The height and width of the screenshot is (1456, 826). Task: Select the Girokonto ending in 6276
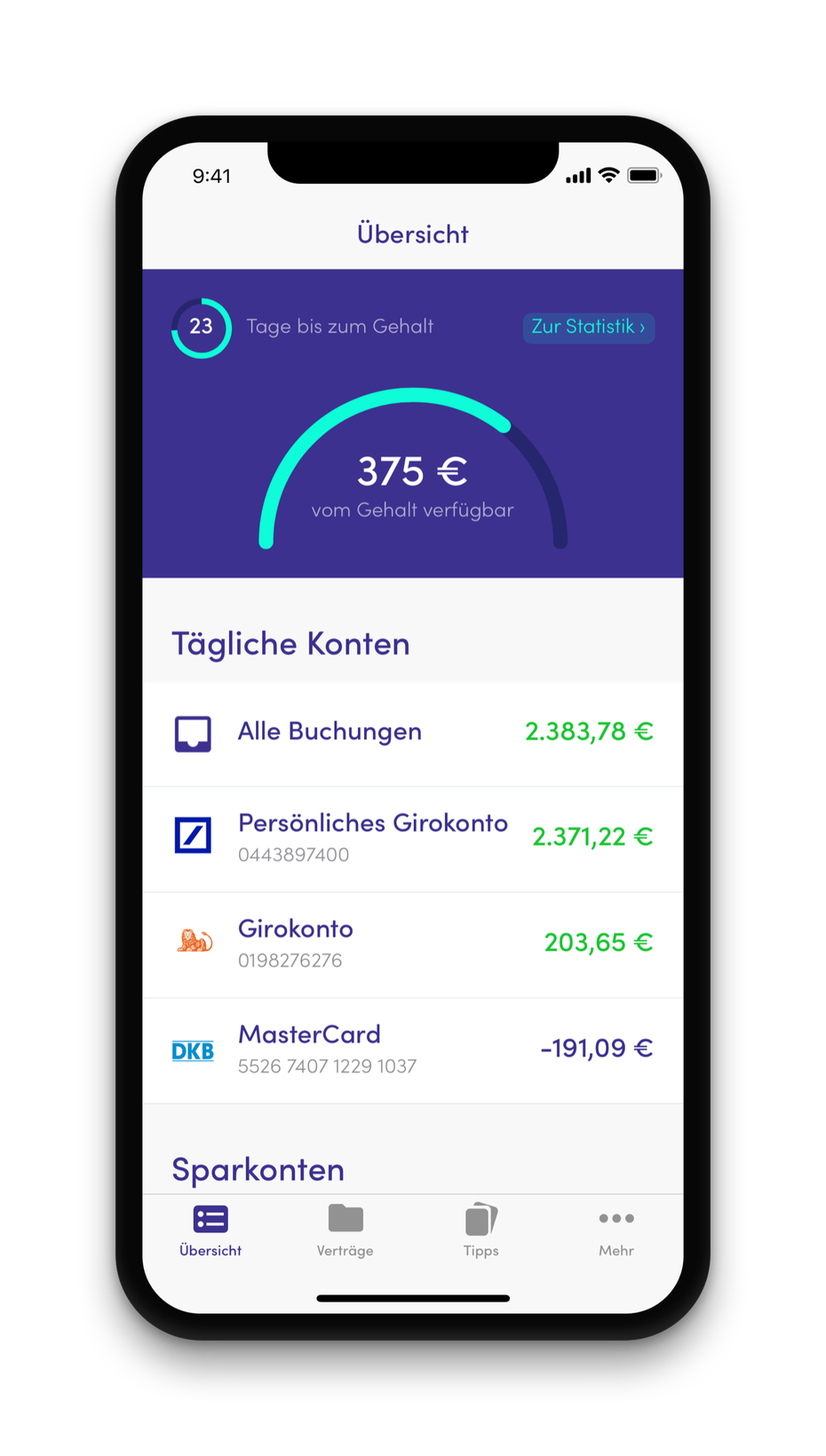pyautogui.click(x=413, y=944)
